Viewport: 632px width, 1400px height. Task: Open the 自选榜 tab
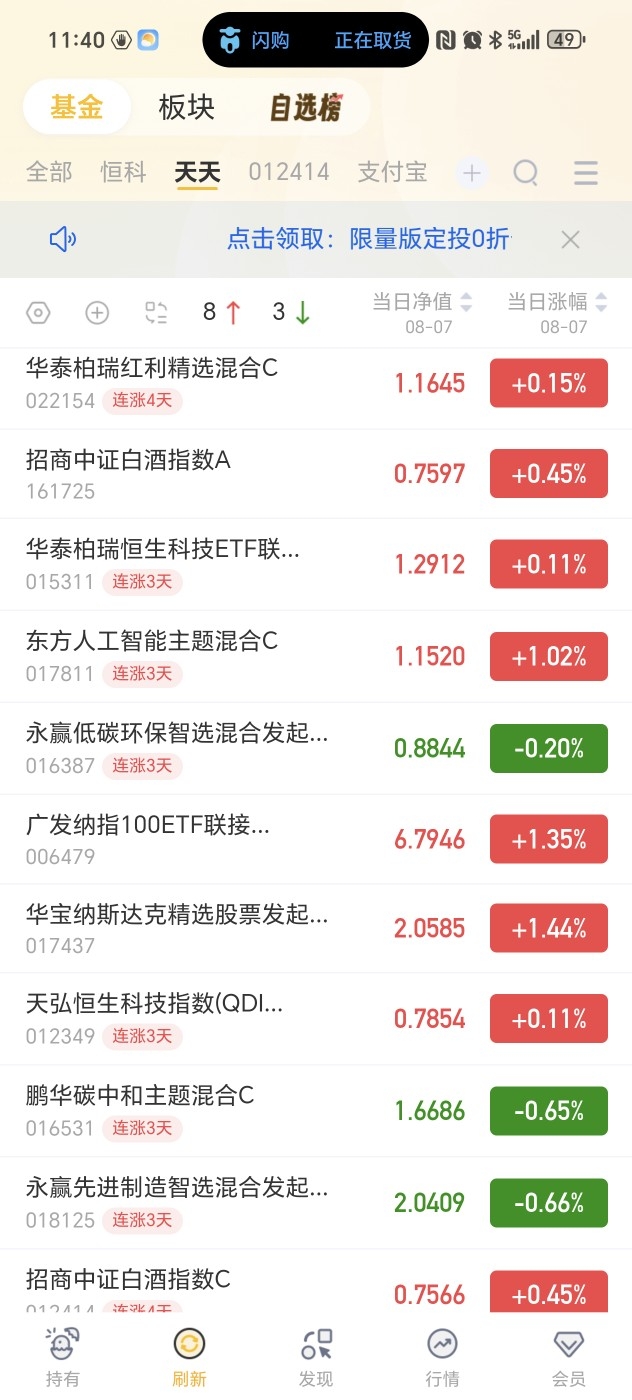click(306, 108)
